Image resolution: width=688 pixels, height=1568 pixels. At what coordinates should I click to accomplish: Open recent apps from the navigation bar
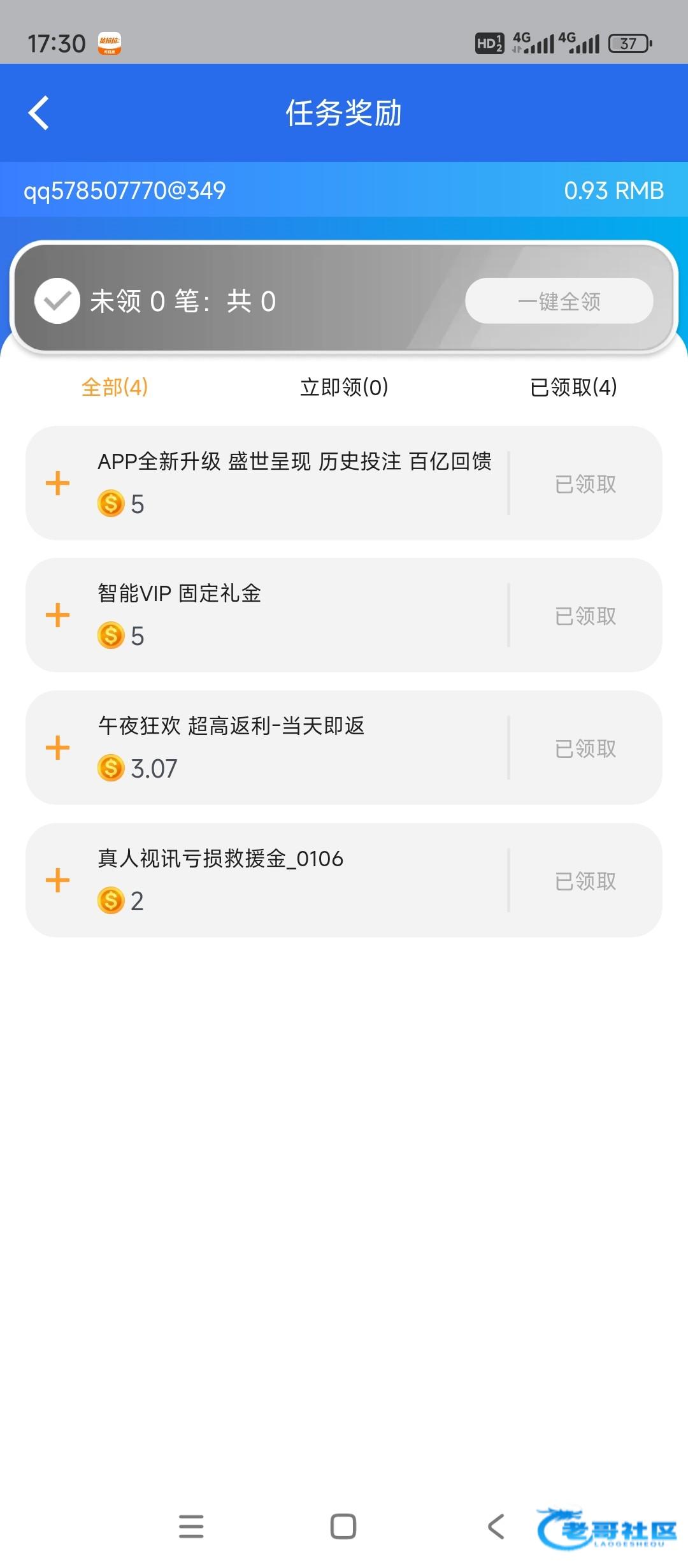coord(191,1527)
